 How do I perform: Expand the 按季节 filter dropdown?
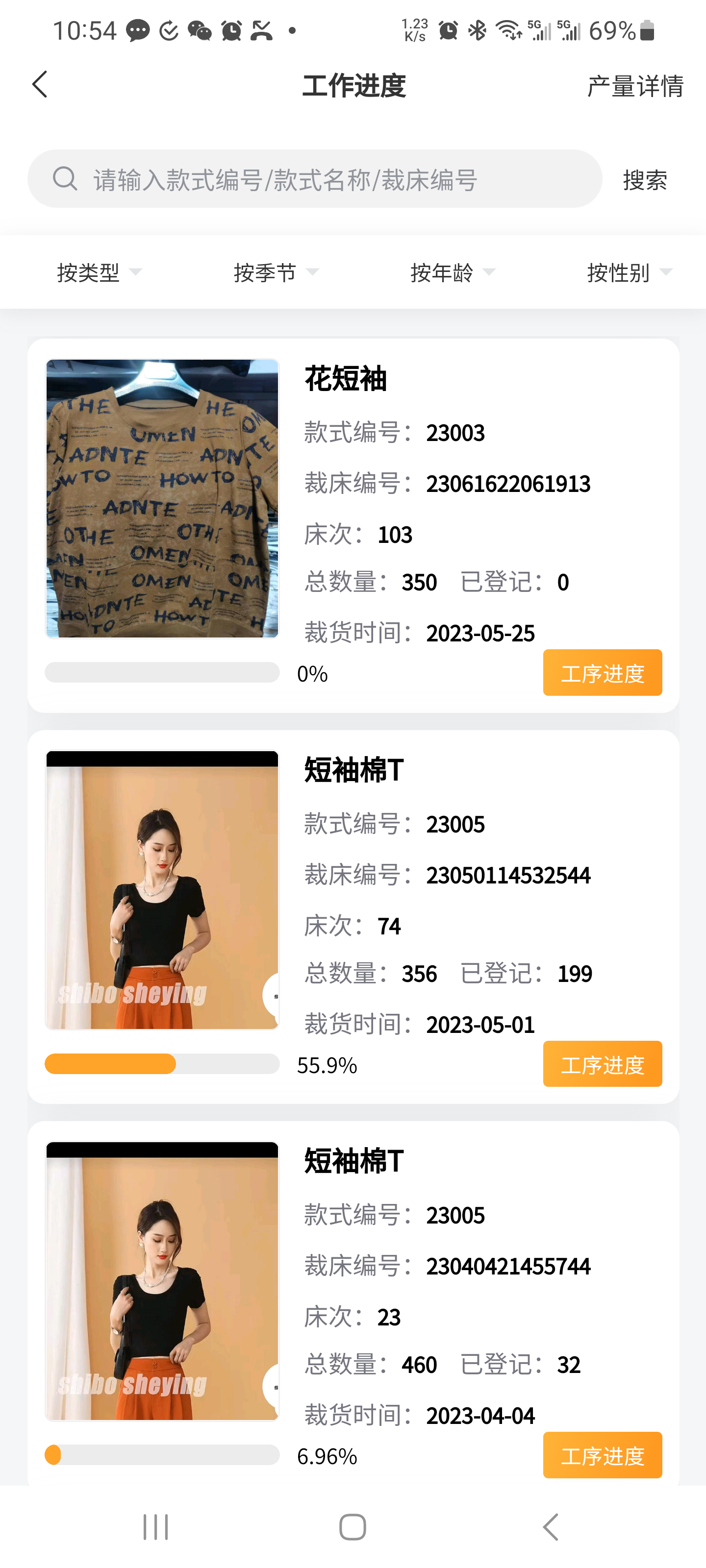(x=276, y=272)
